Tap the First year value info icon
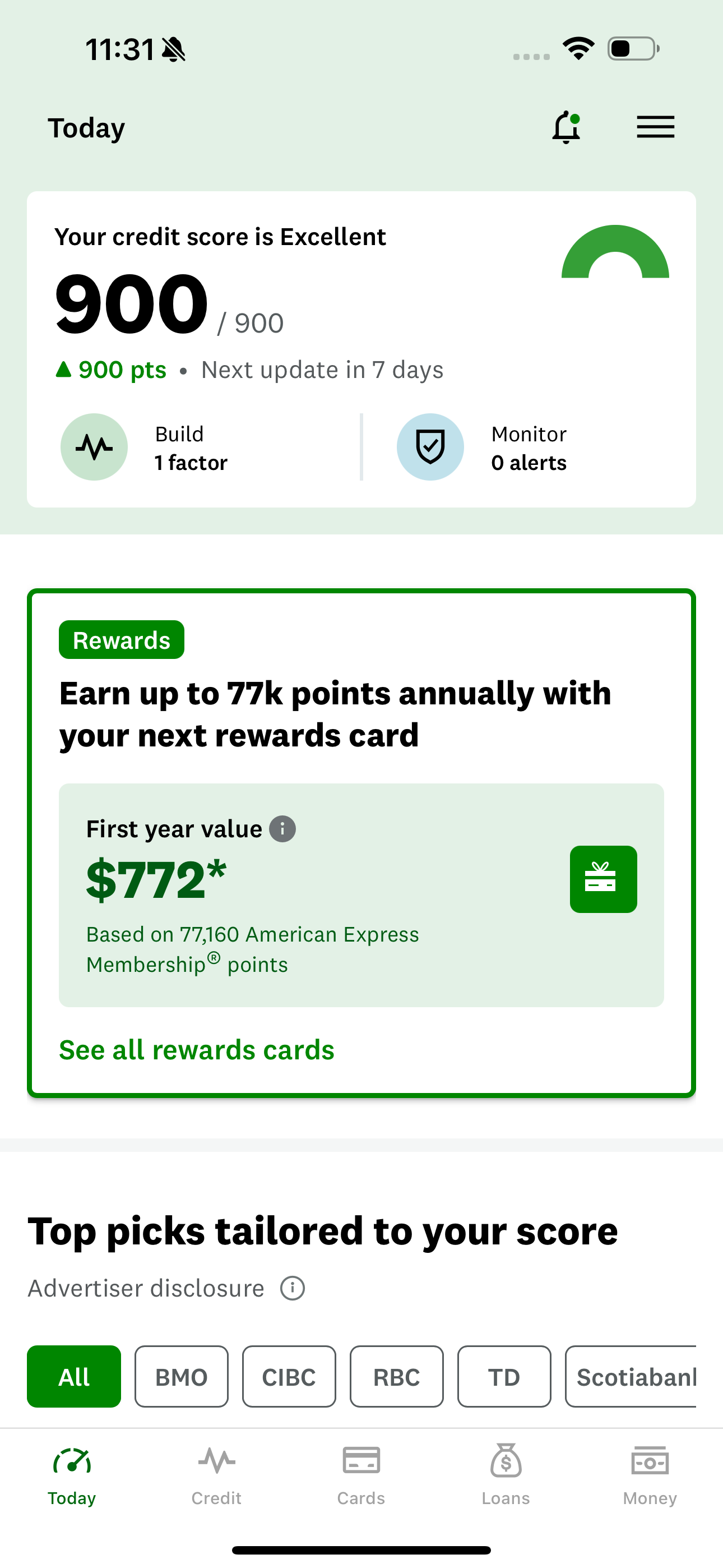 [x=282, y=829]
